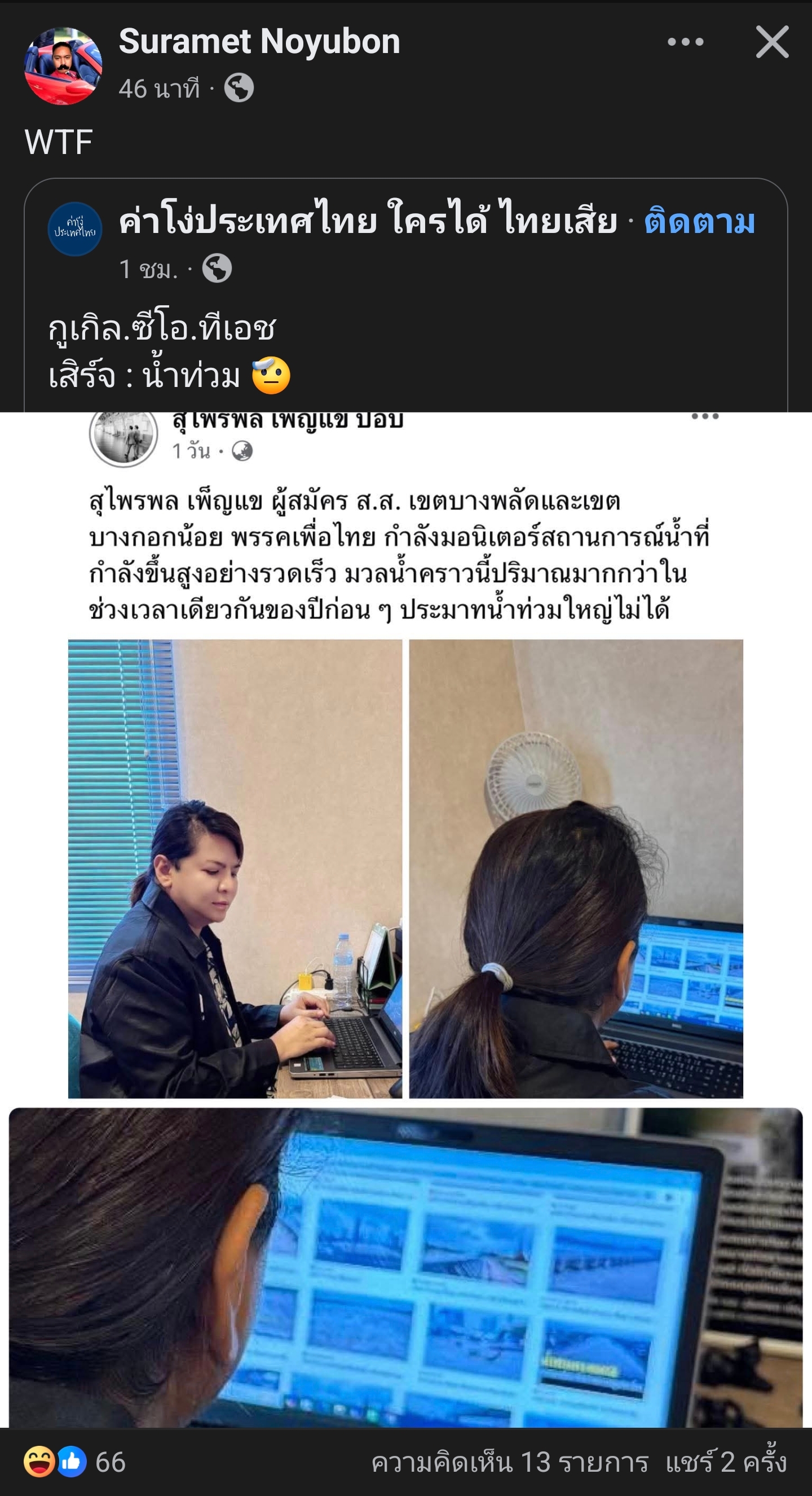
Task: Open the post's three-dot options menu
Action: click(685, 42)
